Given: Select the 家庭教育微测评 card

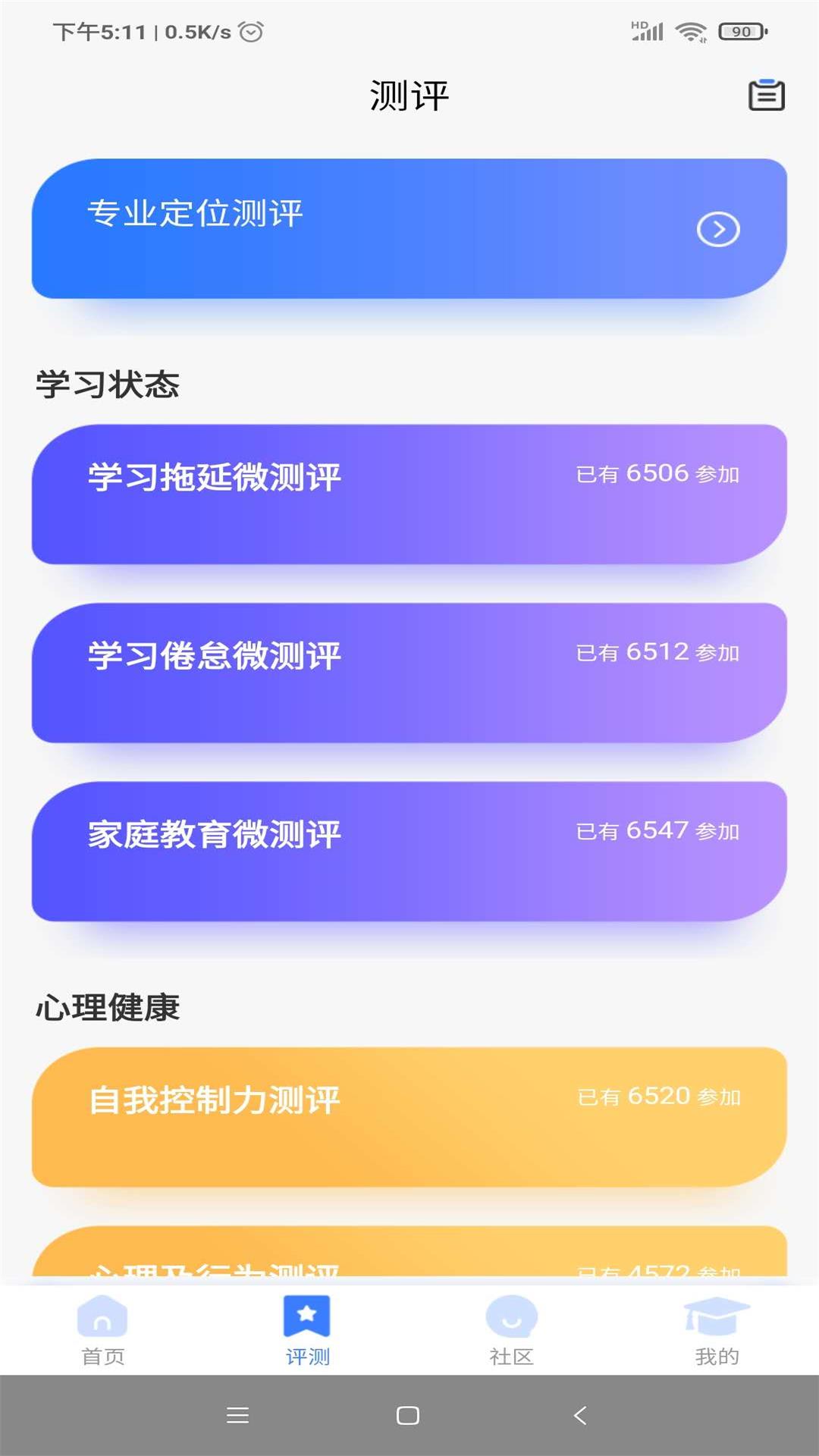Looking at the screenshot, I should tap(409, 852).
